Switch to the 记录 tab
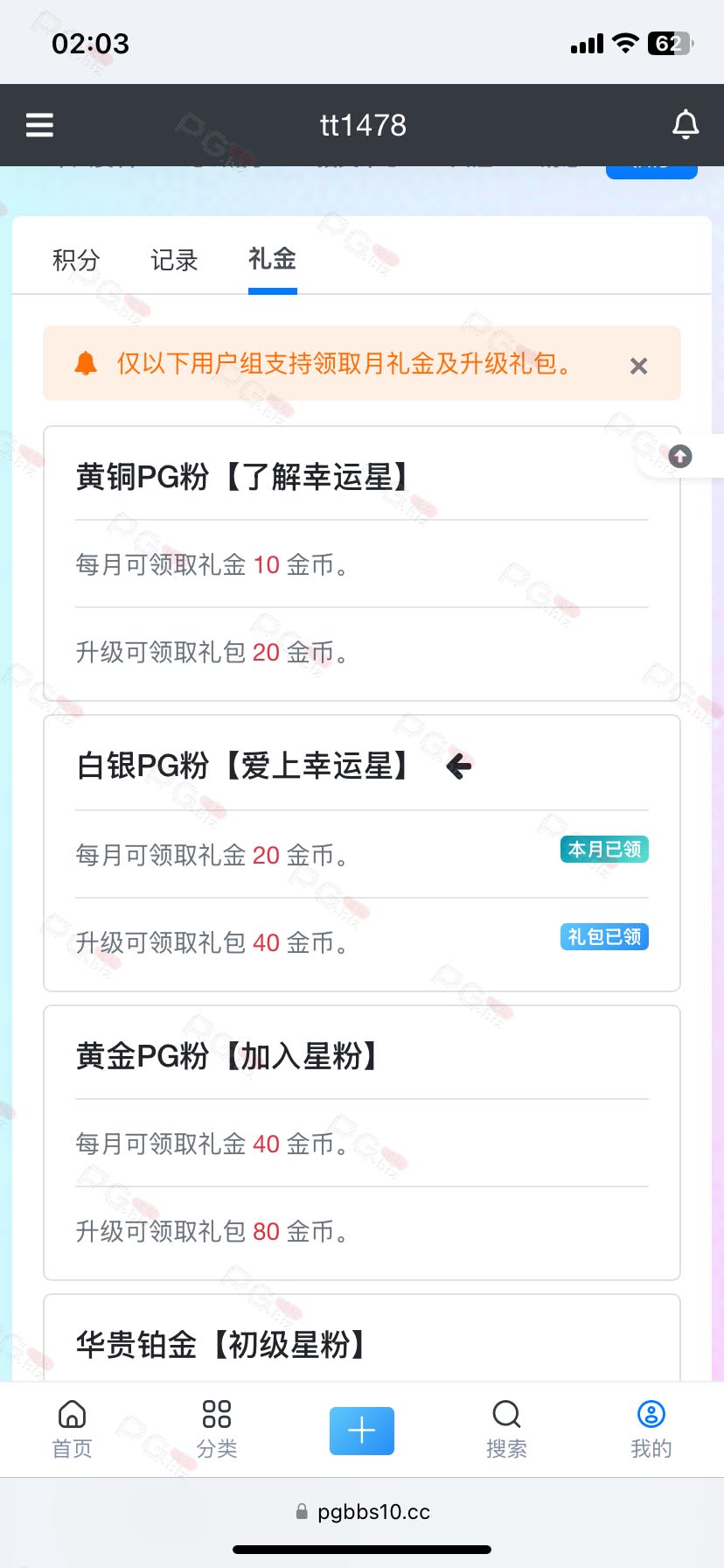The image size is (724, 1568). pos(174,260)
